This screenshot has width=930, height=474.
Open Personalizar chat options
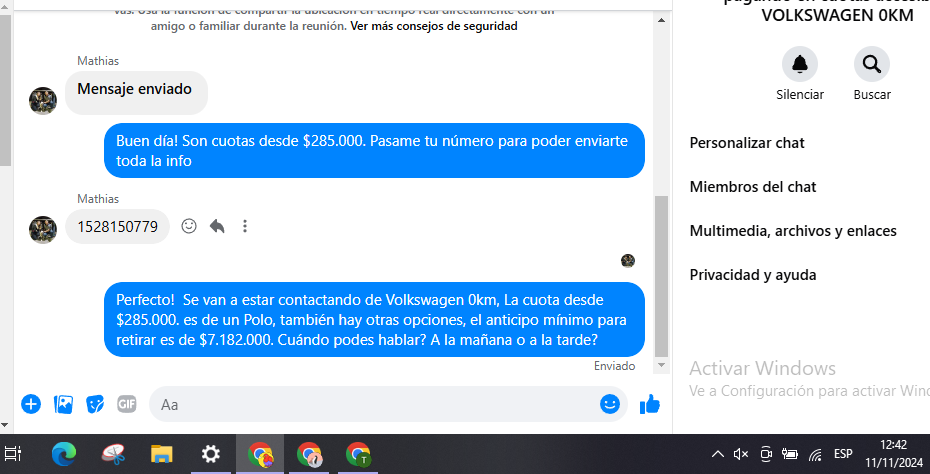(x=747, y=143)
